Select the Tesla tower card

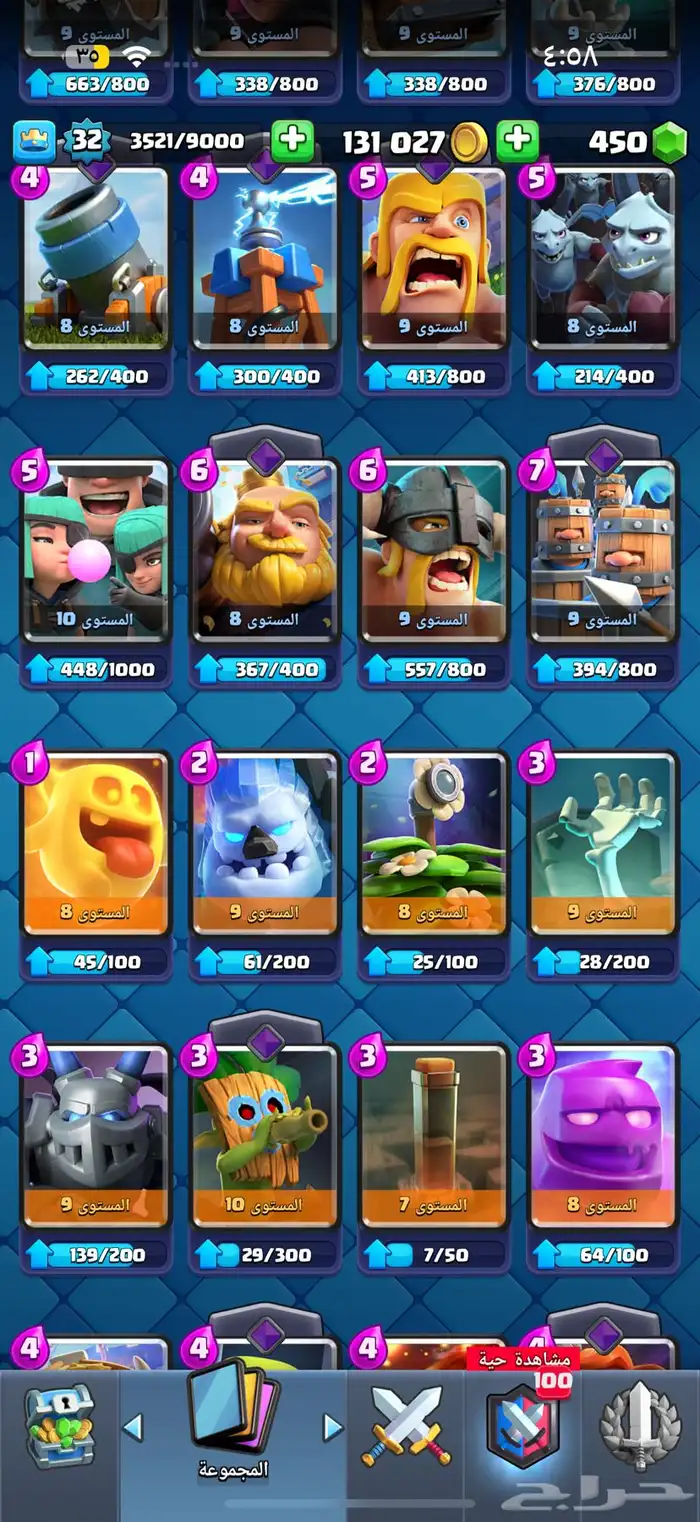tap(265, 258)
